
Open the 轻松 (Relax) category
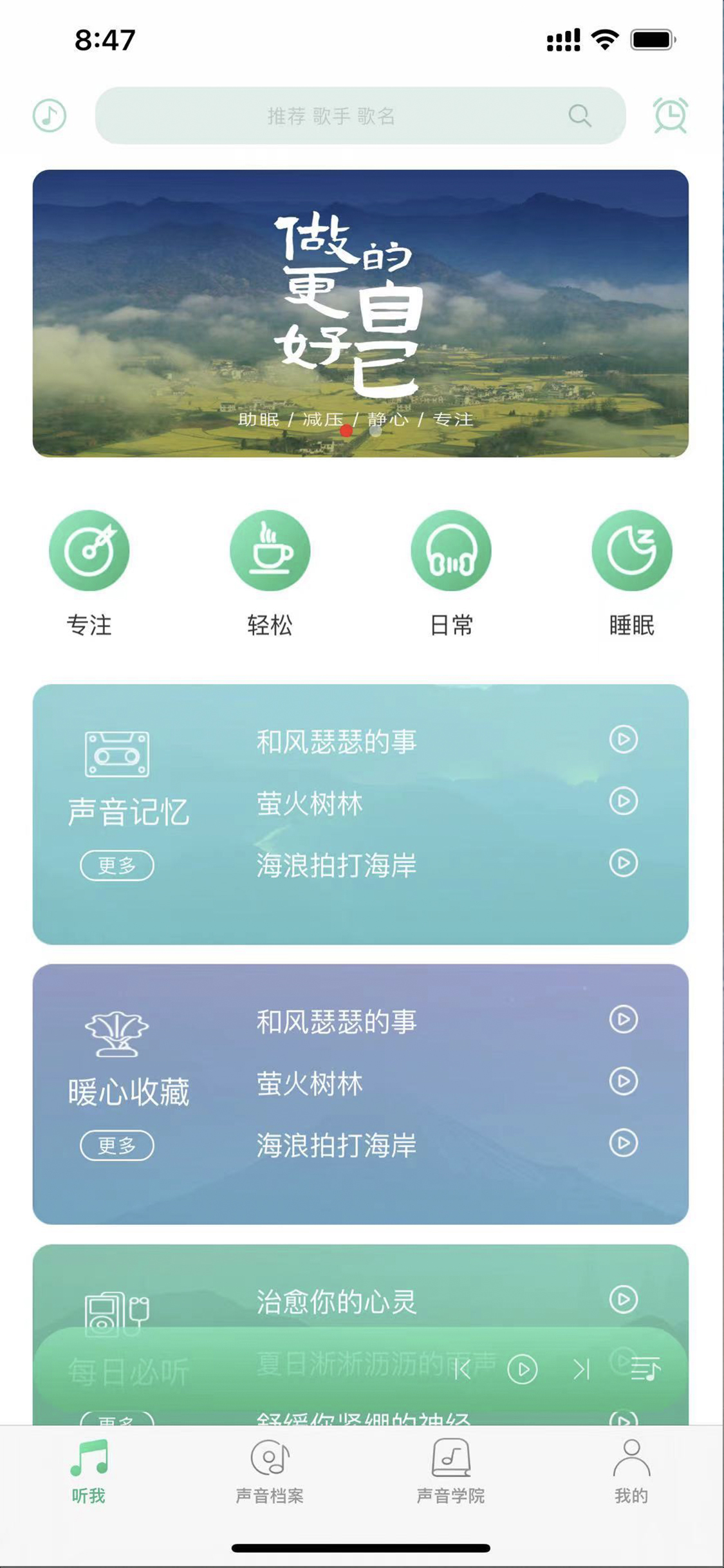pos(271,551)
